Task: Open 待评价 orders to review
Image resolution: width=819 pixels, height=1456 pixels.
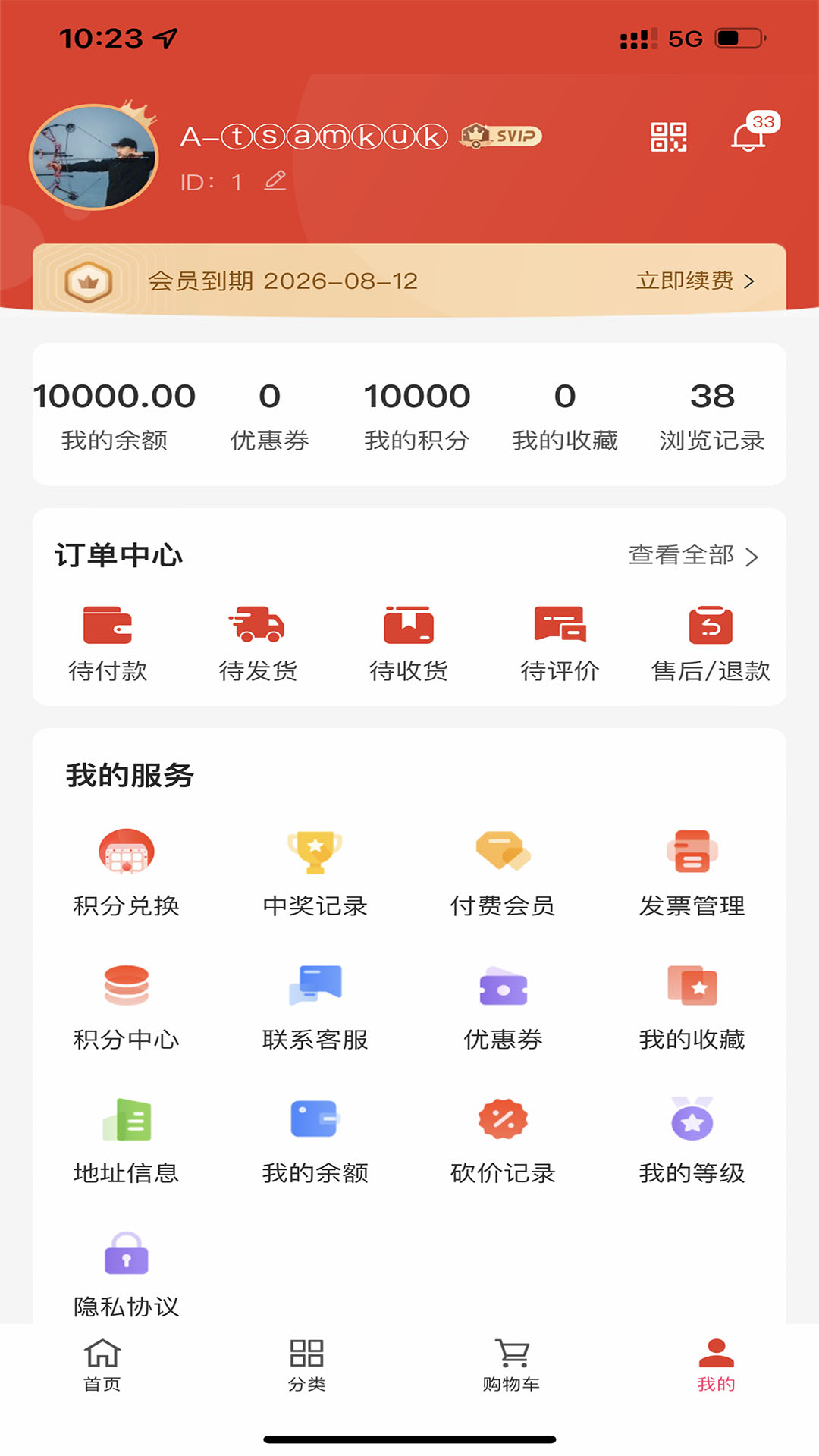Action: 560,643
